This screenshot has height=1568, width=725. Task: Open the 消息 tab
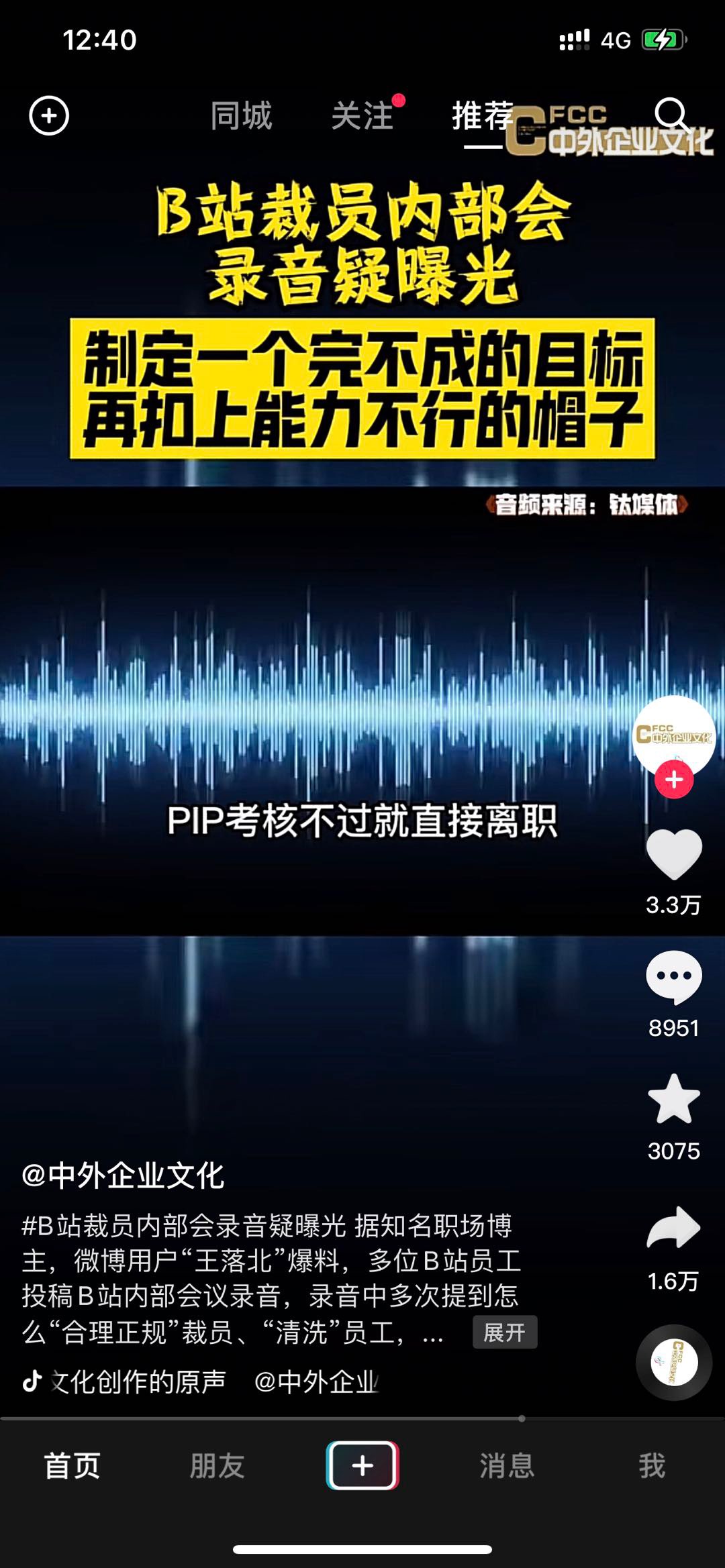point(507,1465)
